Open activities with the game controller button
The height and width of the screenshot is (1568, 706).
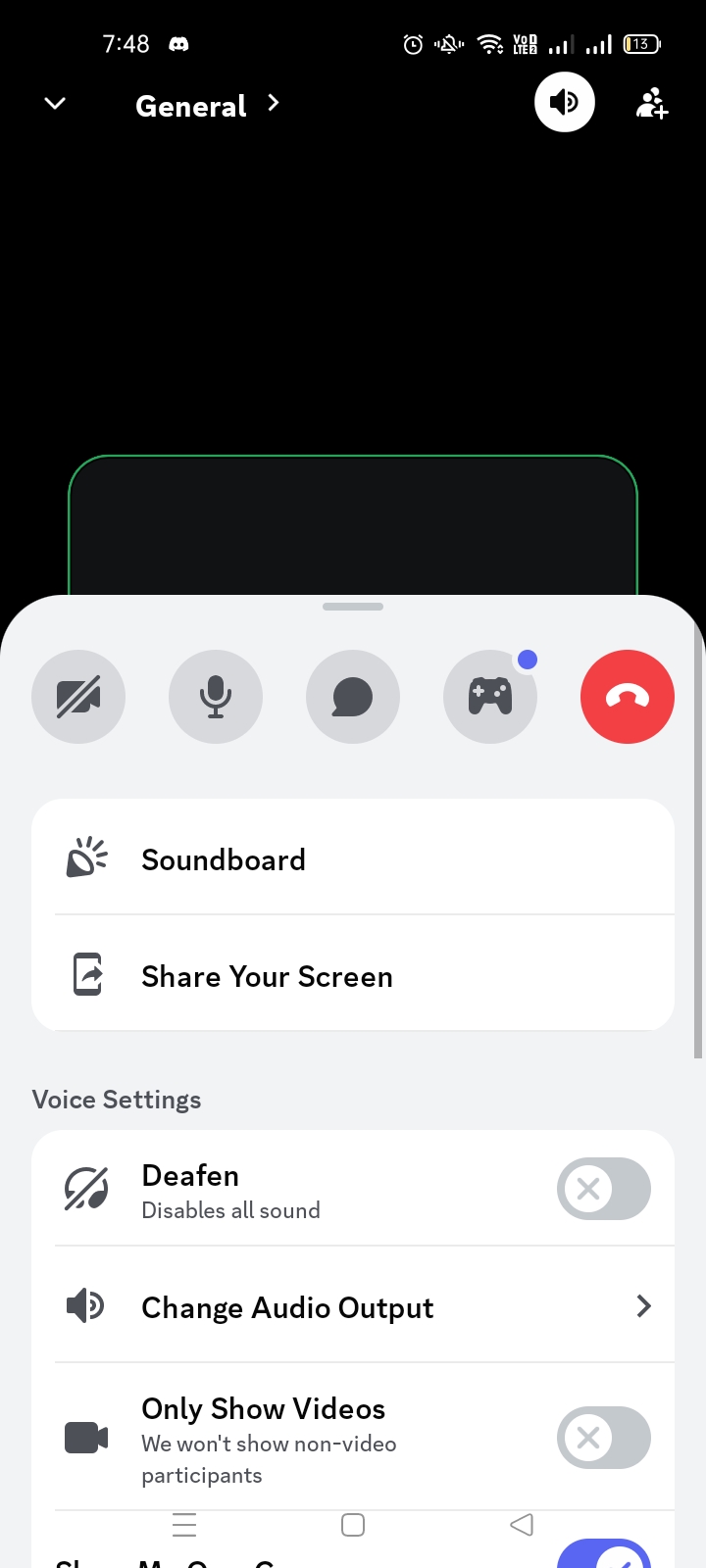[x=490, y=697]
